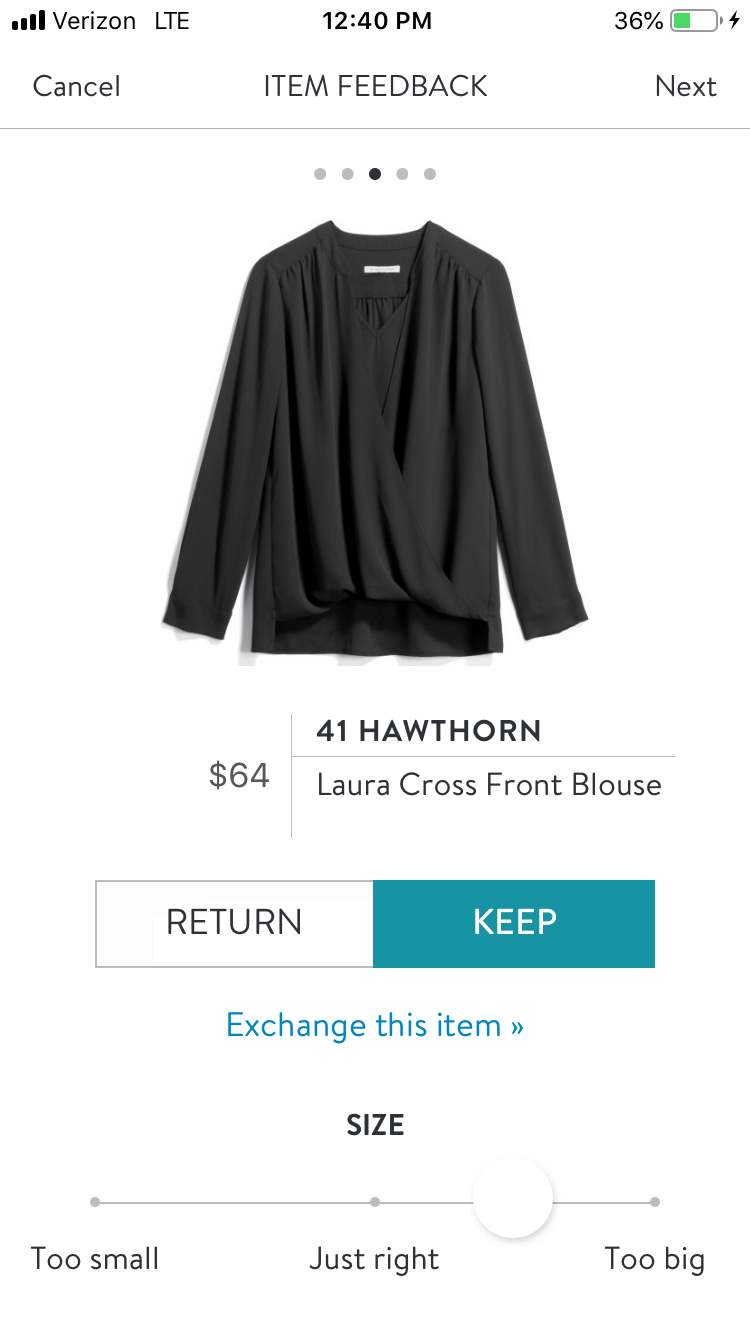This screenshot has width=750, height=1334.
Task: Select RETURN for the blouse
Action: (x=234, y=922)
